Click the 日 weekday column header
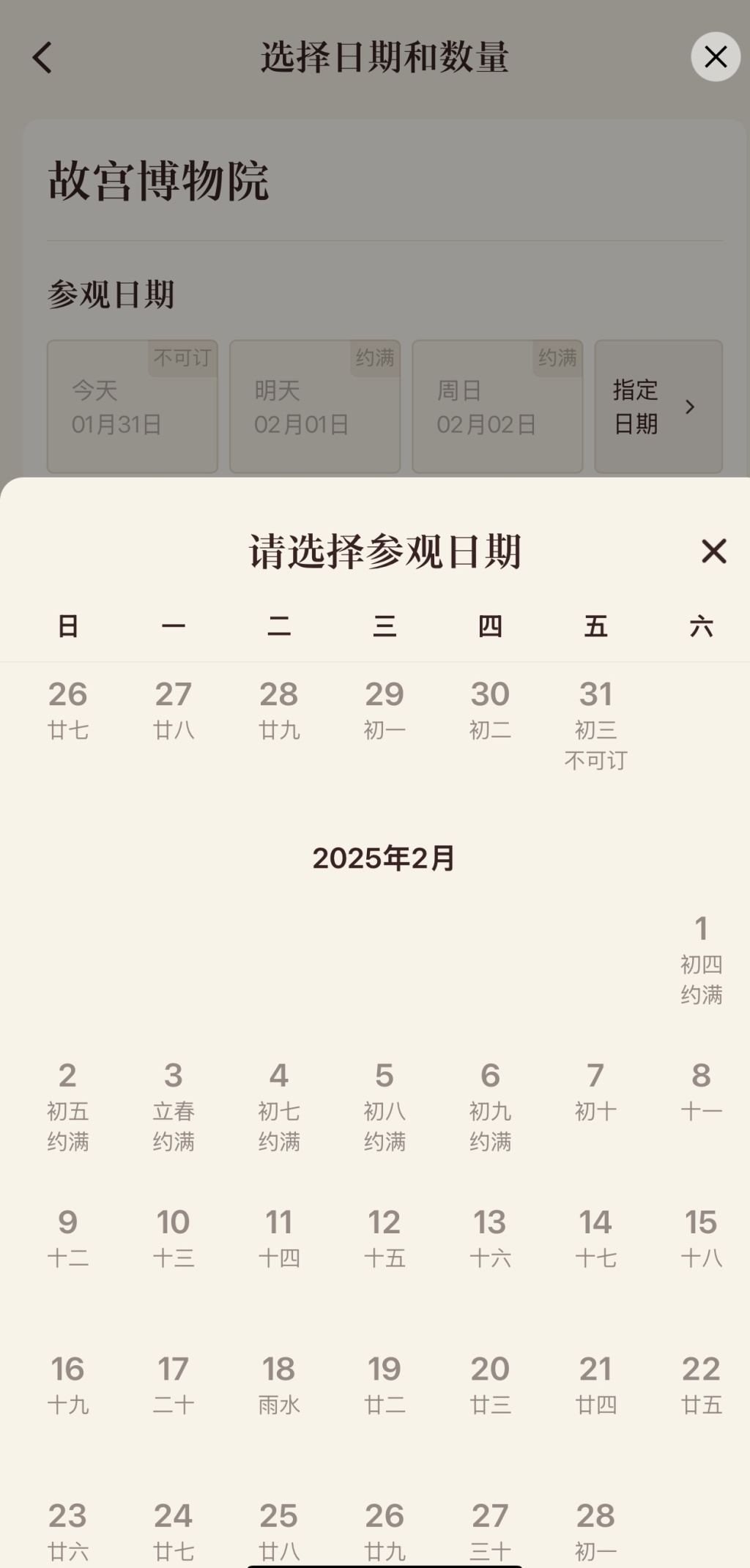This screenshot has width=750, height=1568. click(68, 627)
